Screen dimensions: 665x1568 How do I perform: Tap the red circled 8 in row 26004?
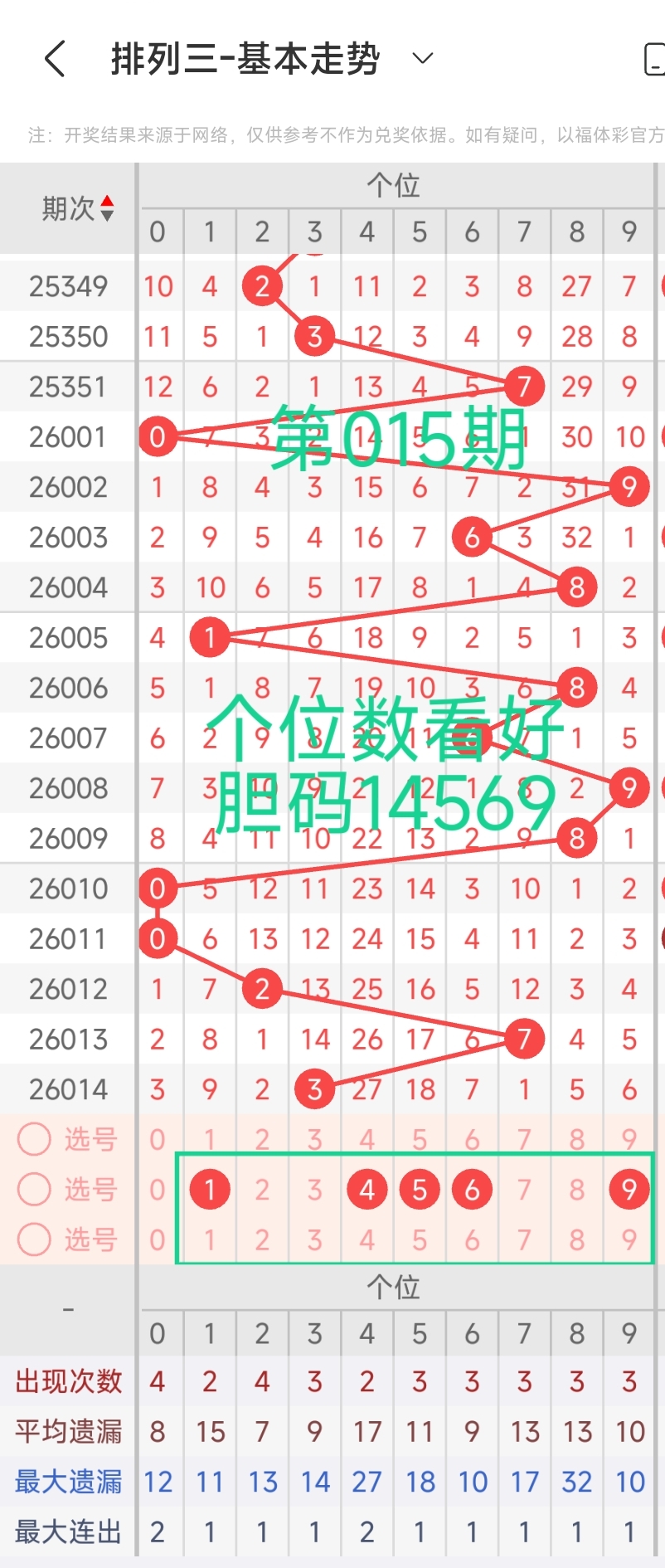(576, 587)
